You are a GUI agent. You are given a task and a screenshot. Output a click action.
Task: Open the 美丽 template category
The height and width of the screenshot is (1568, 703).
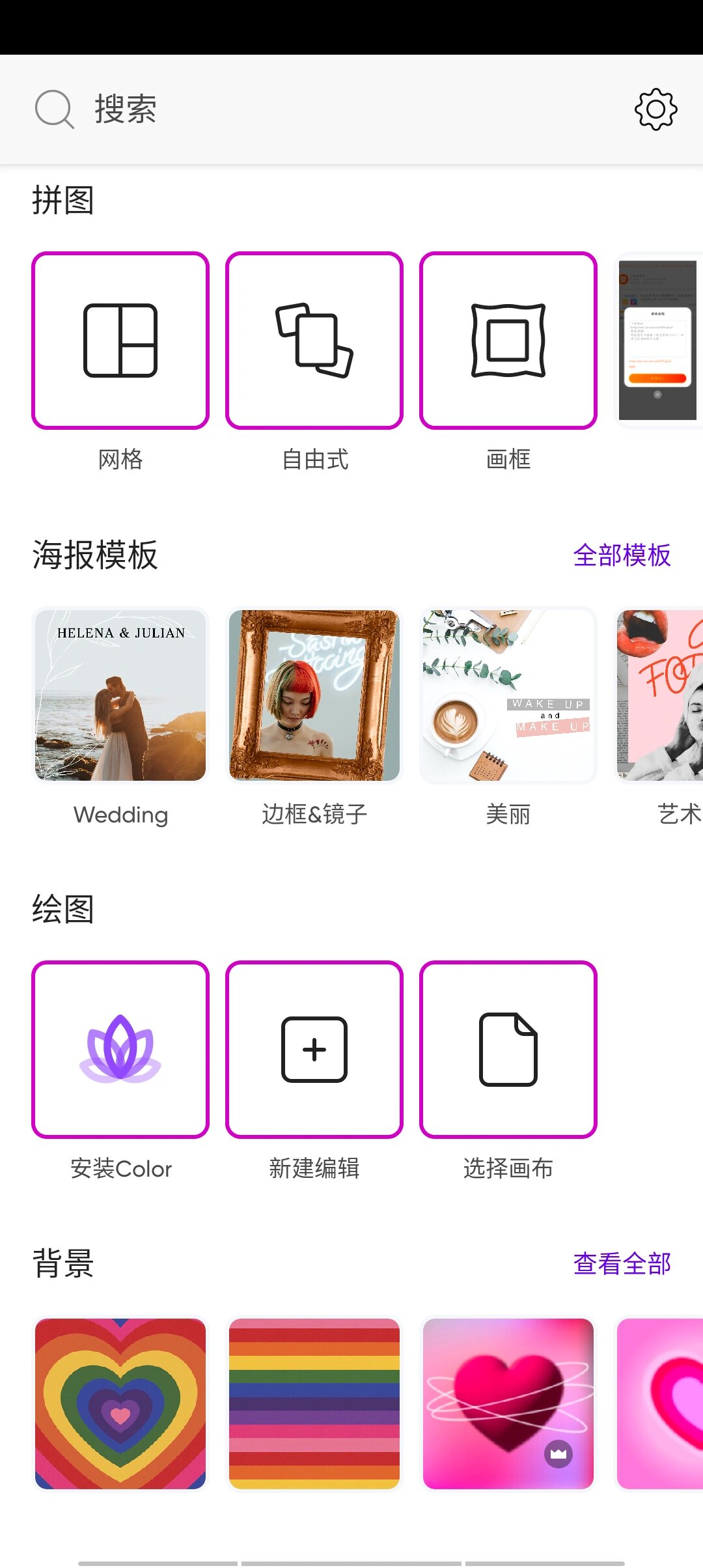[508, 693]
